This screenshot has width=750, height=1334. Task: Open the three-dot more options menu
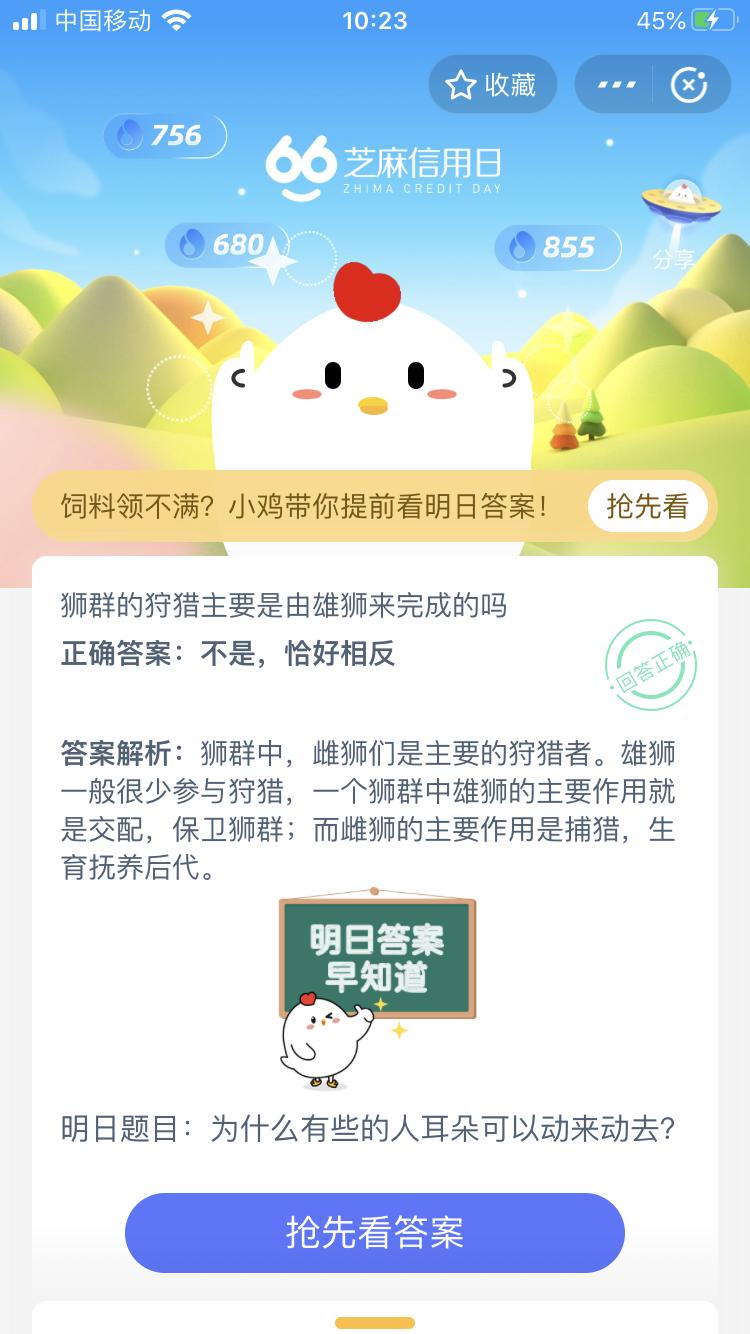pos(616,85)
